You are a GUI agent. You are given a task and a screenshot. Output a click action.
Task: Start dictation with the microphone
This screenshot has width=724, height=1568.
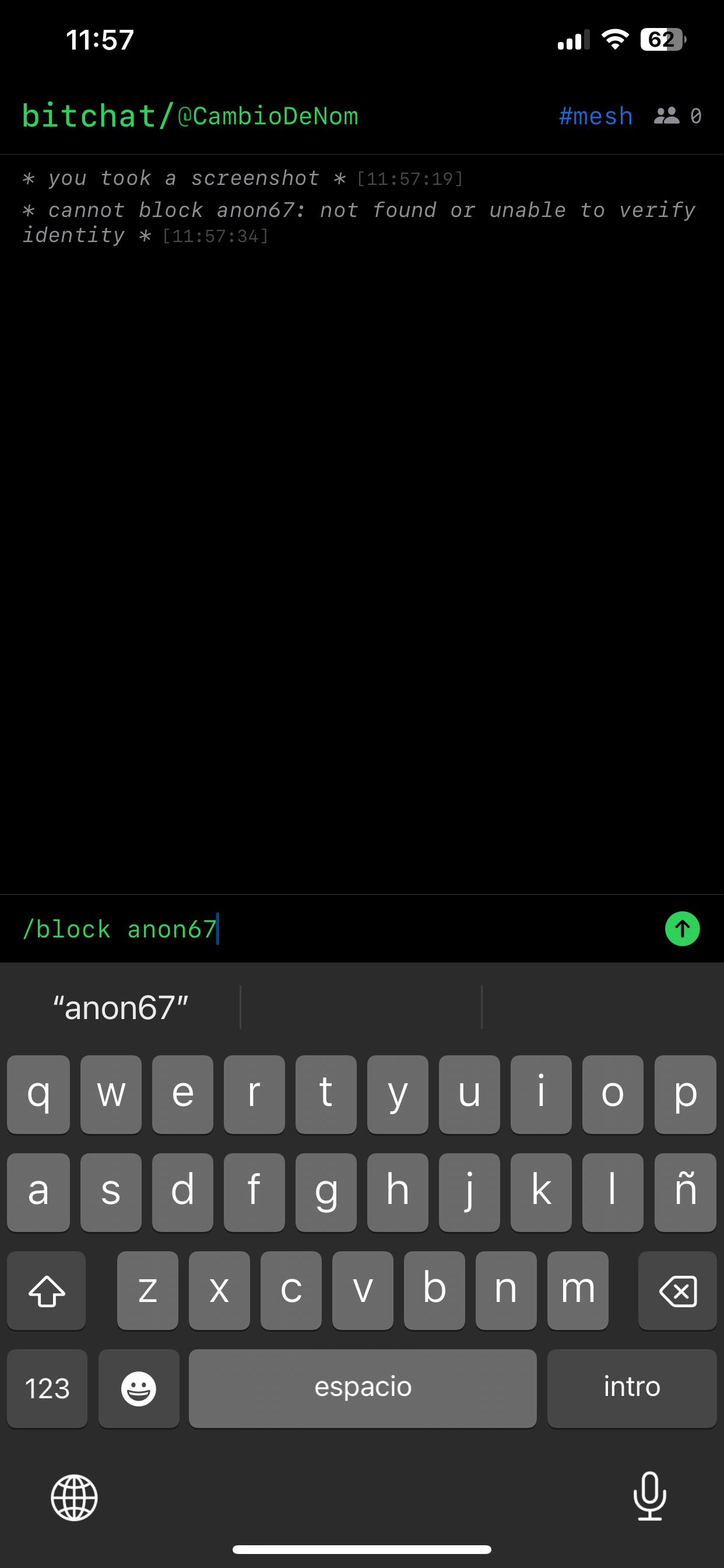649,1496
